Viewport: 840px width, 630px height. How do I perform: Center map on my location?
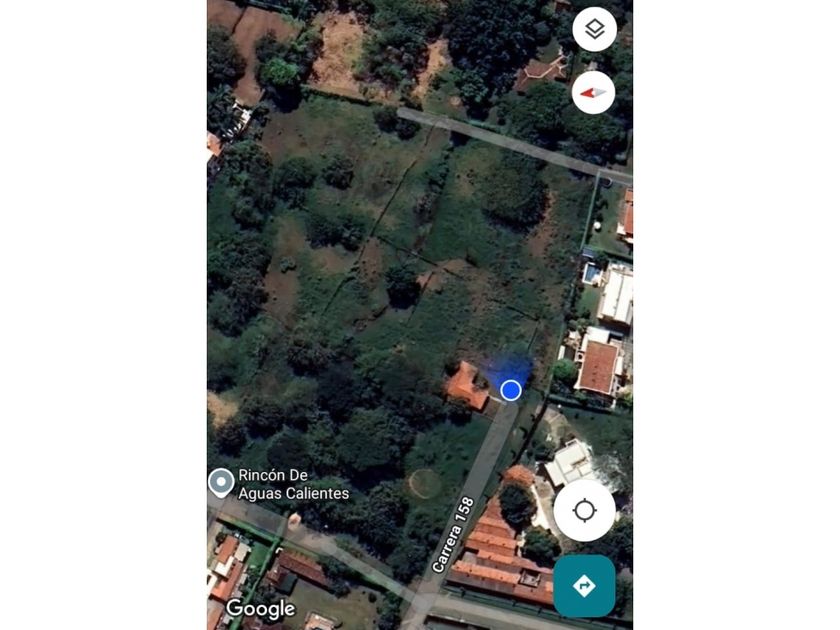click(584, 511)
